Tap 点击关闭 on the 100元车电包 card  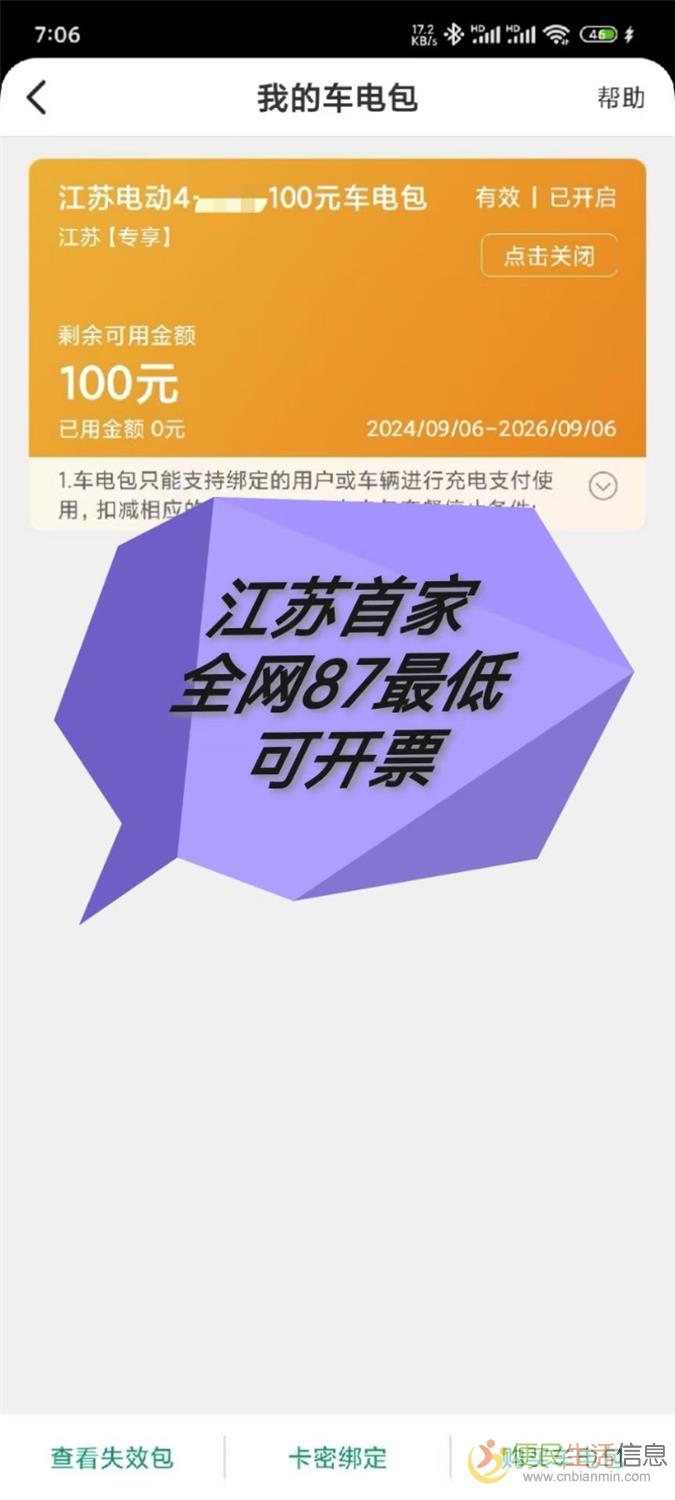coord(548,256)
